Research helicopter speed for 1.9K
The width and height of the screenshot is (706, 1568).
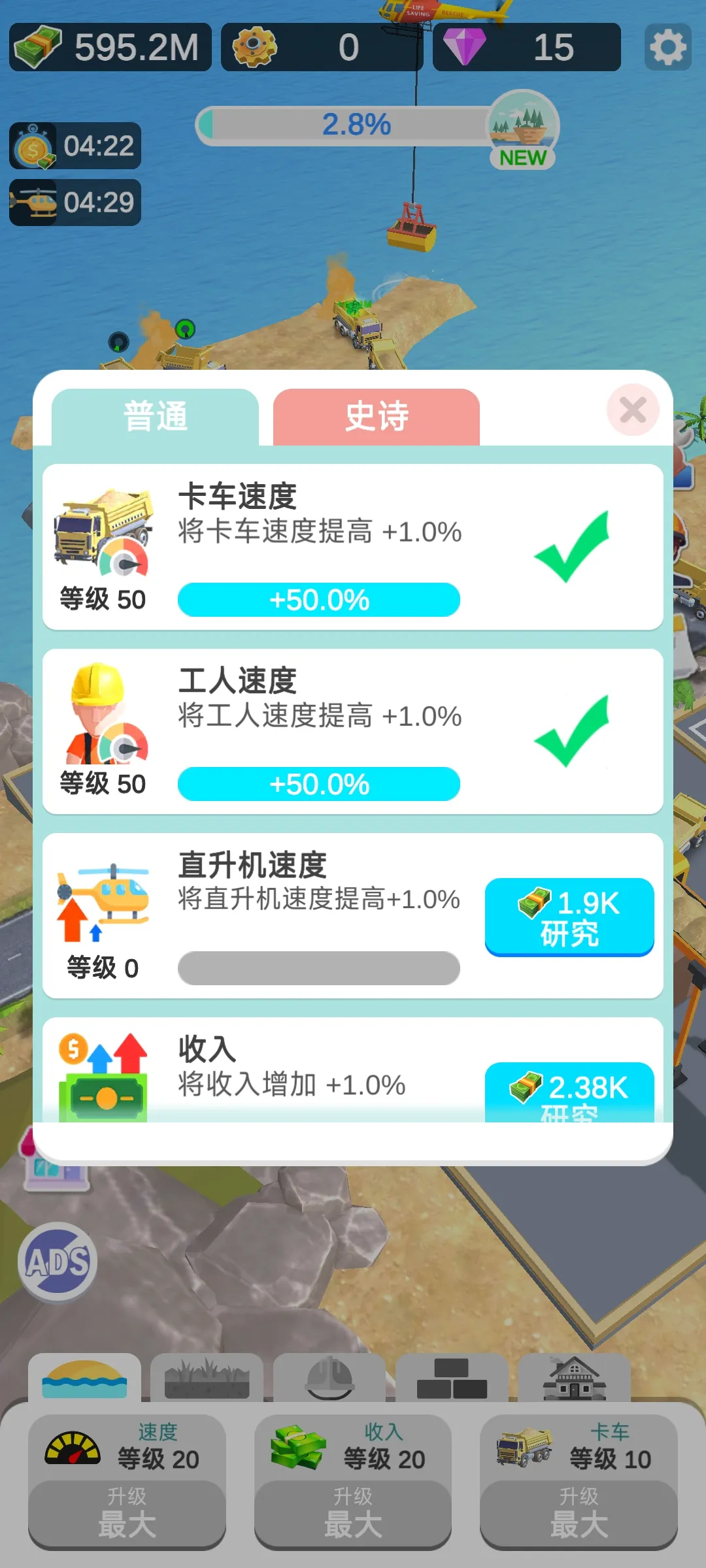click(569, 917)
